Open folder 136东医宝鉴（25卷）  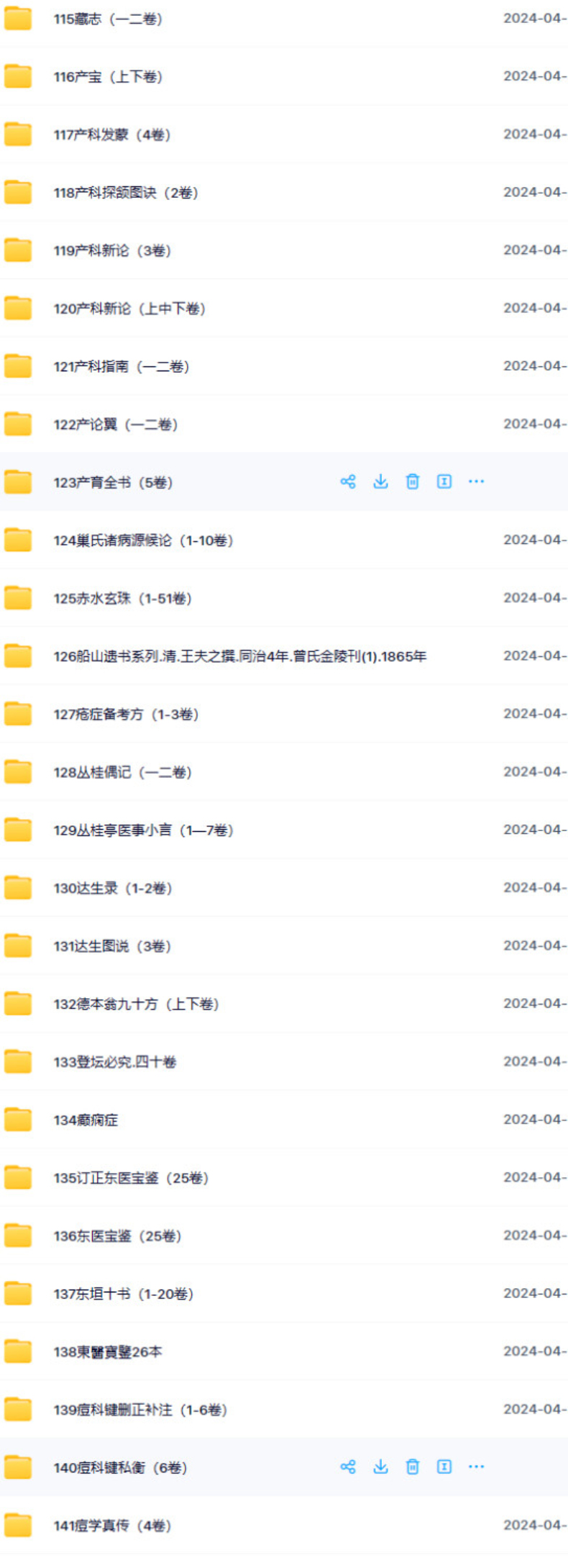pos(117,1236)
